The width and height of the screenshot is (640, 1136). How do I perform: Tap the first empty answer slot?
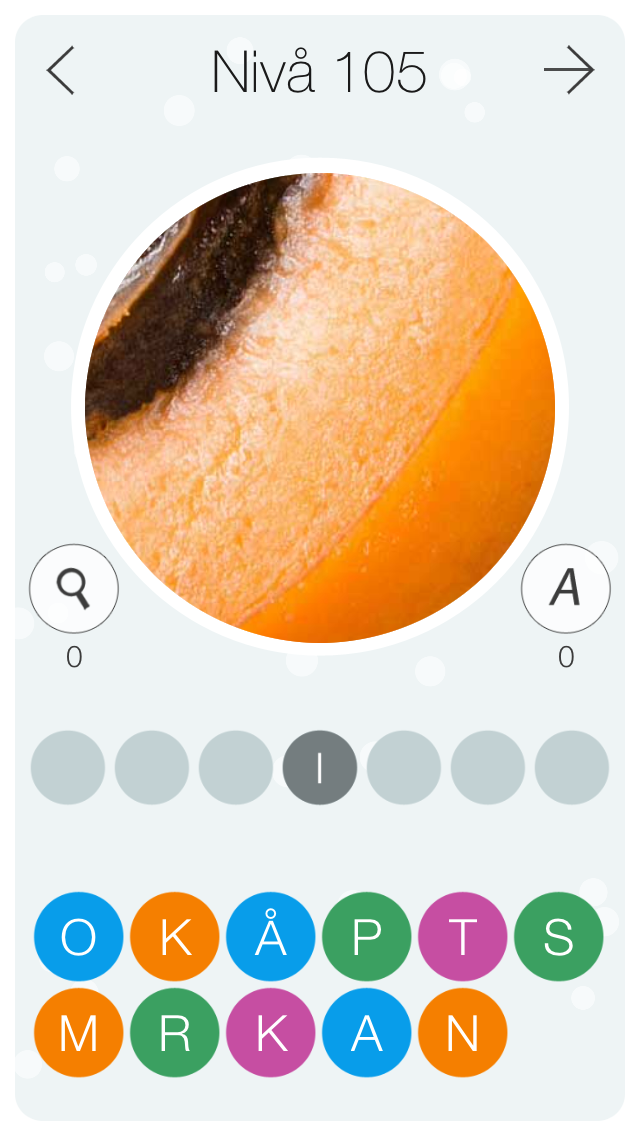pyautogui.click(x=67, y=767)
